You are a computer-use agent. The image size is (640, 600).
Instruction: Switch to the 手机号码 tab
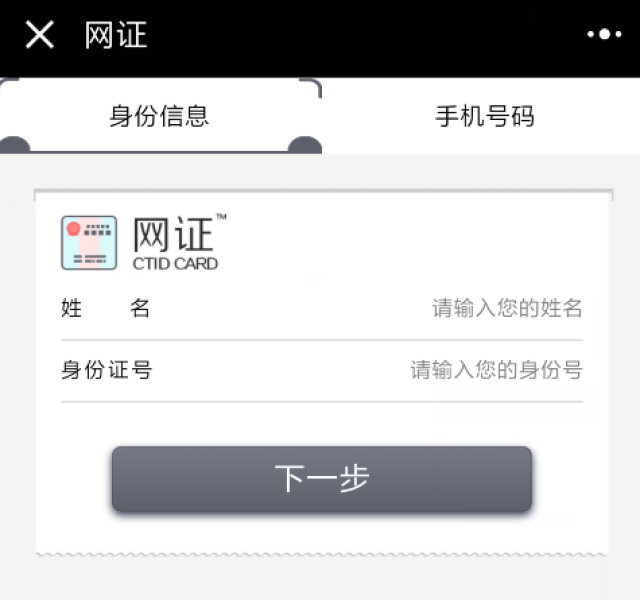click(x=484, y=116)
